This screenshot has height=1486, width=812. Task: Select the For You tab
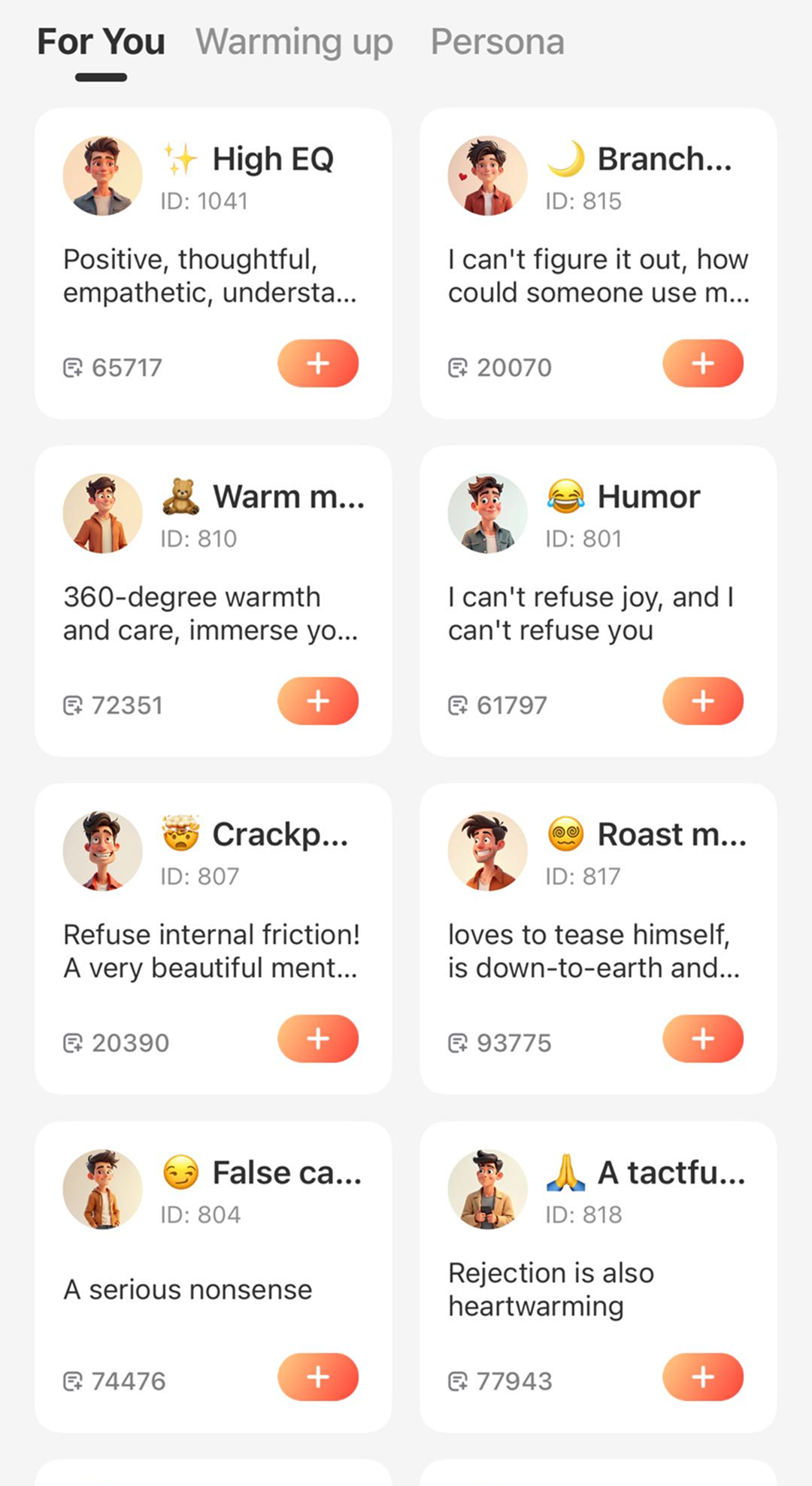click(101, 42)
